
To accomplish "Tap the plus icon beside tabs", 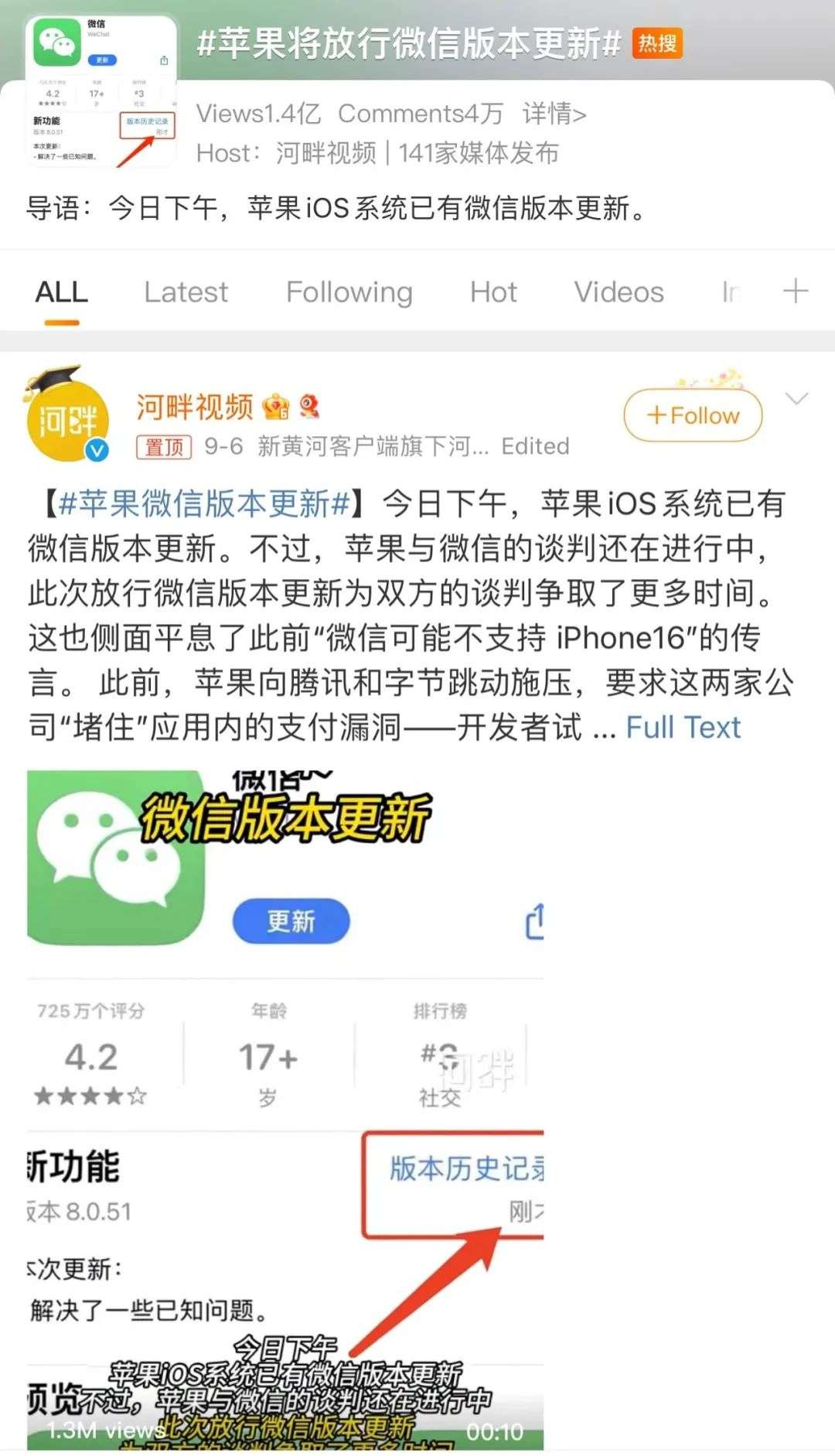I will tap(796, 292).
